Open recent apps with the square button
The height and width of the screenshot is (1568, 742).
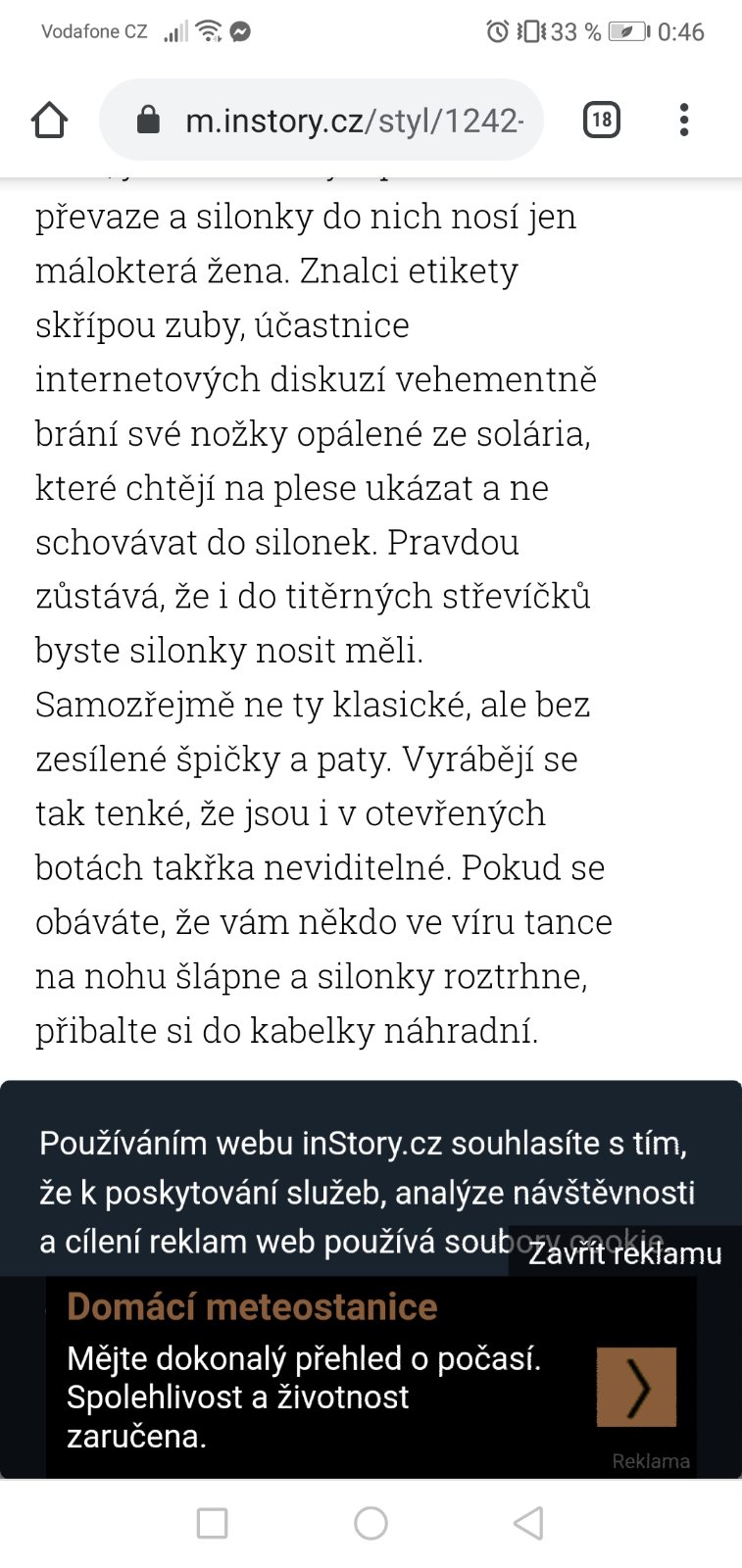(212, 1523)
